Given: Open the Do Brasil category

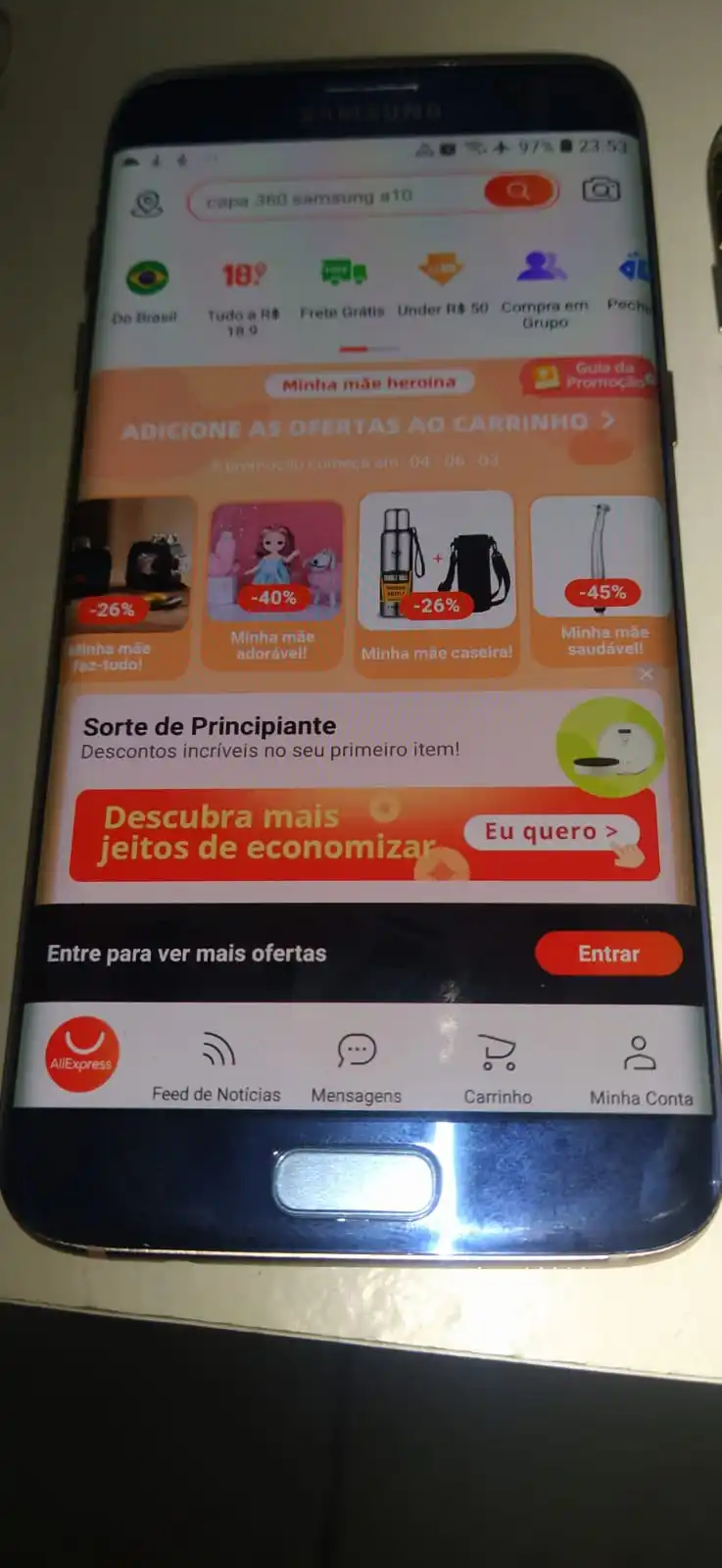Looking at the screenshot, I should (146, 290).
